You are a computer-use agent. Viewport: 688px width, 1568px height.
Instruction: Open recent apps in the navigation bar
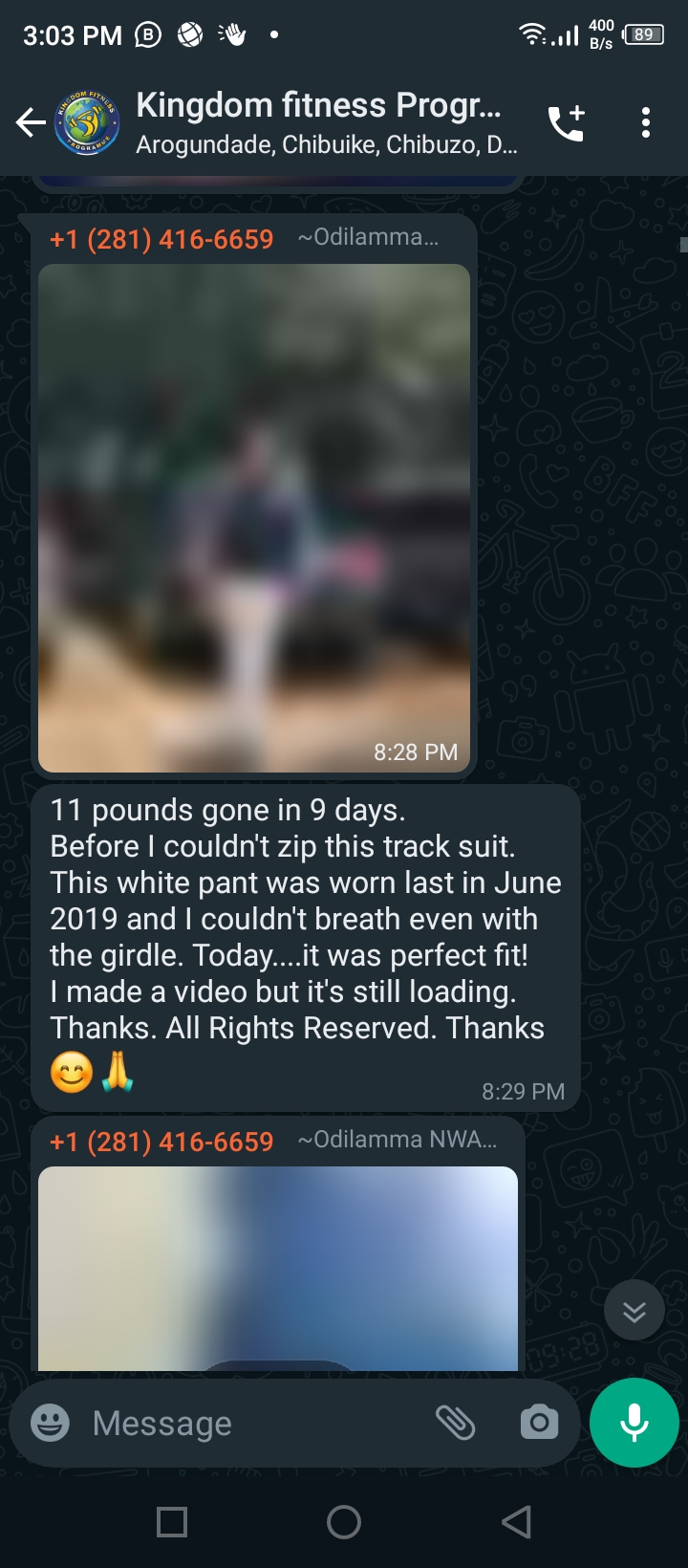tap(172, 1521)
